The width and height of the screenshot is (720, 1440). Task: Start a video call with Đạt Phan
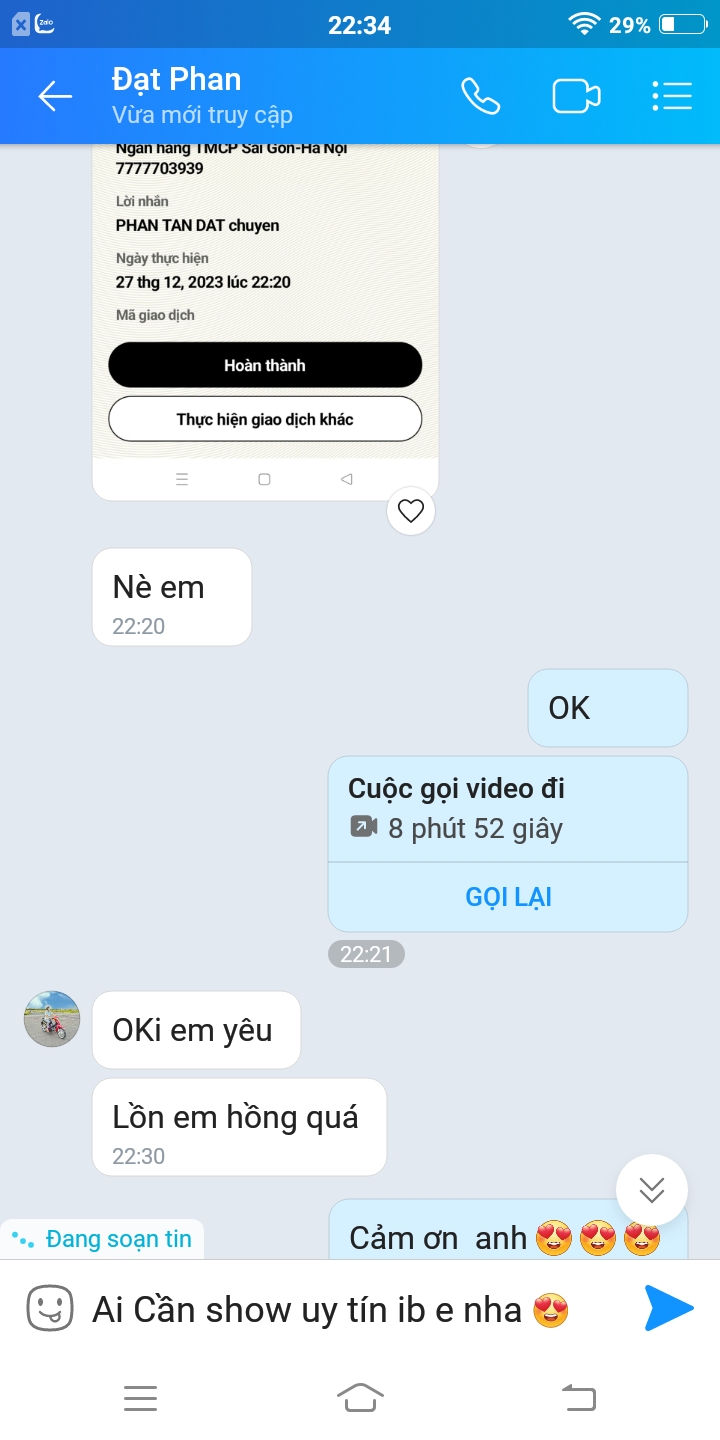(x=576, y=96)
